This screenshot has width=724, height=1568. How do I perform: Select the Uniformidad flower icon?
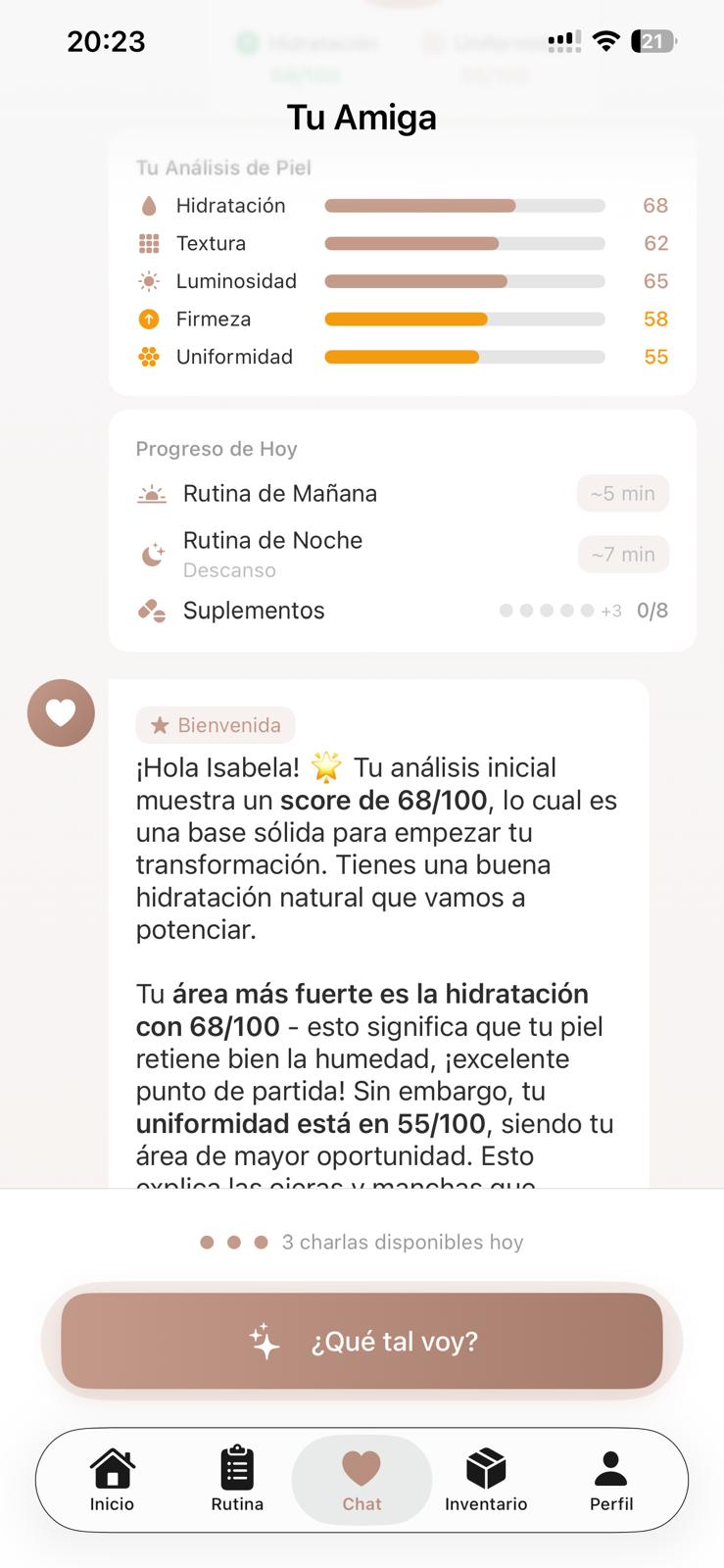tap(149, 357)
